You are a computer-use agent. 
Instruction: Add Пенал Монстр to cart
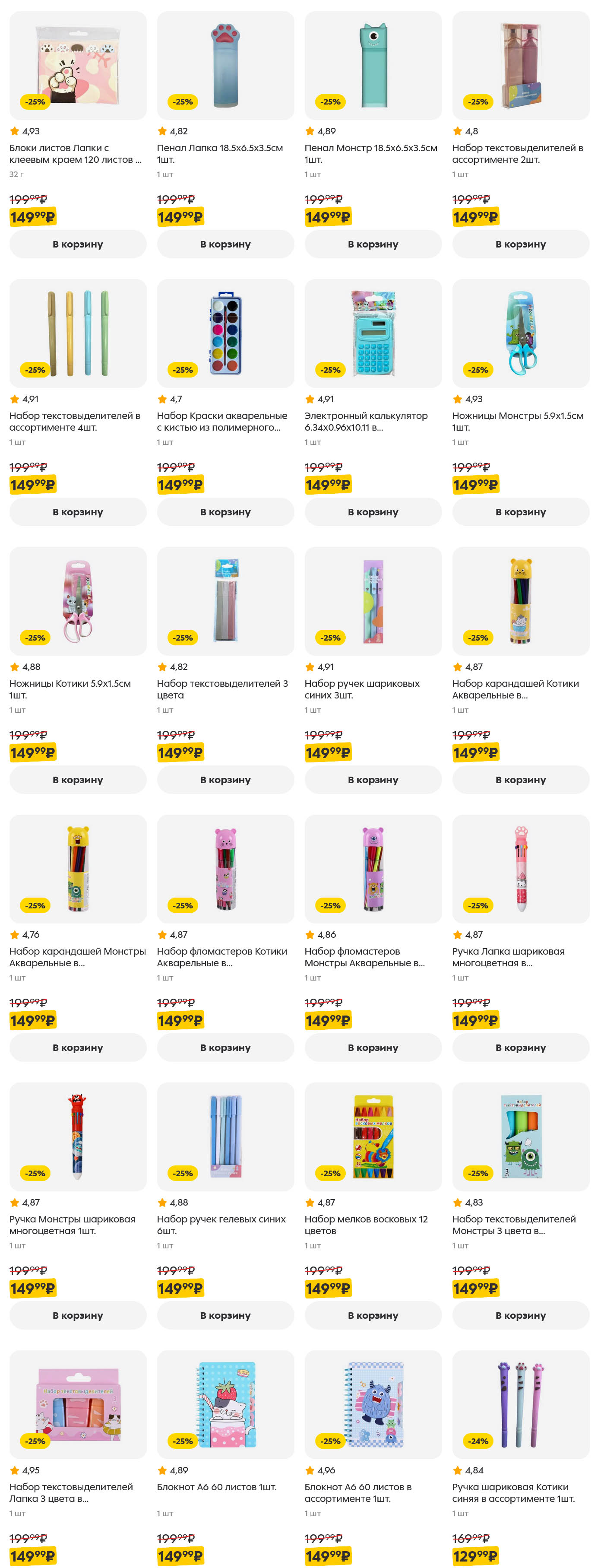pyautogui.click(x=373, y=244)
